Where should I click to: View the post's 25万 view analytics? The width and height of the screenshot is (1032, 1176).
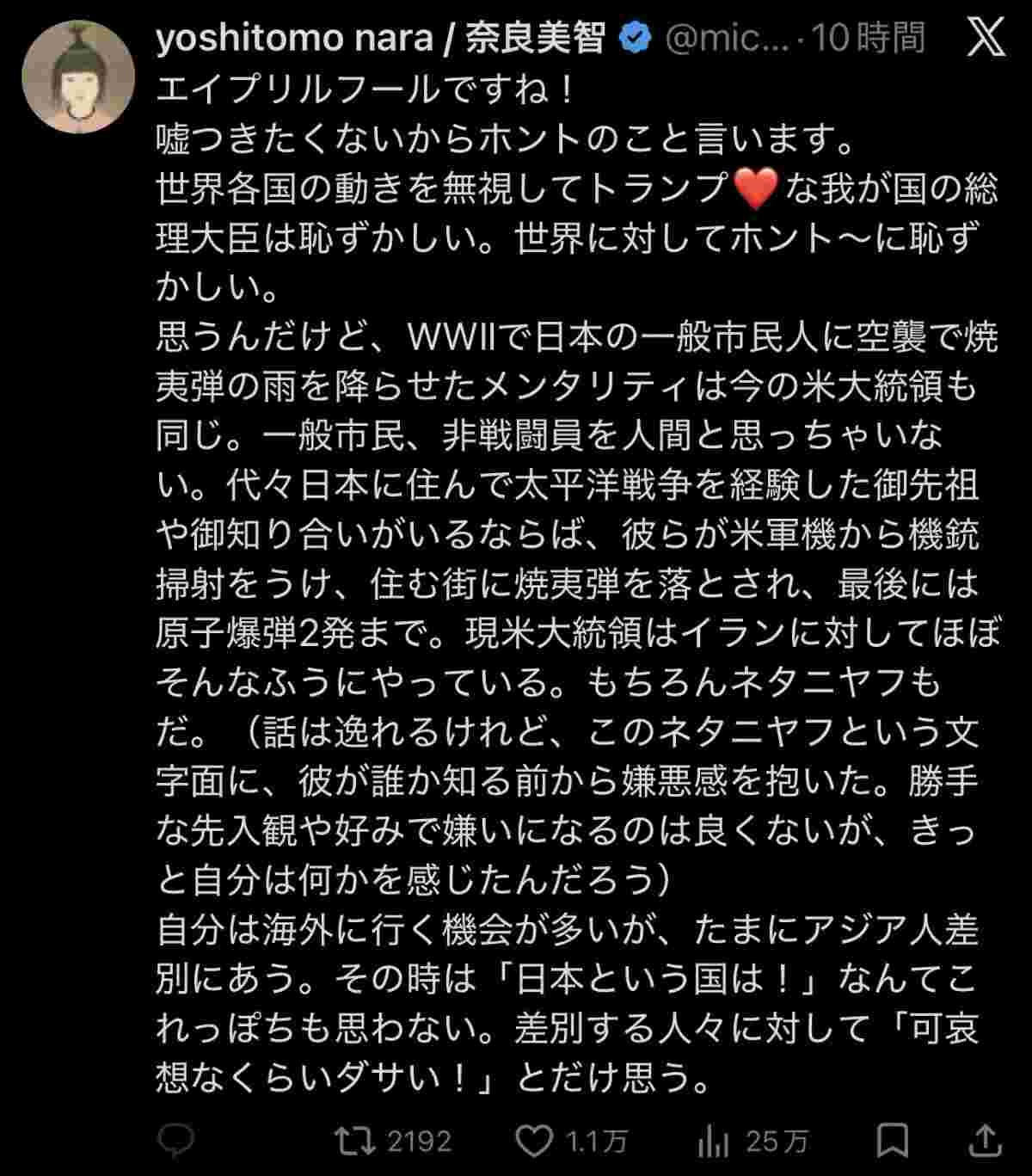tap(713, 1141)
